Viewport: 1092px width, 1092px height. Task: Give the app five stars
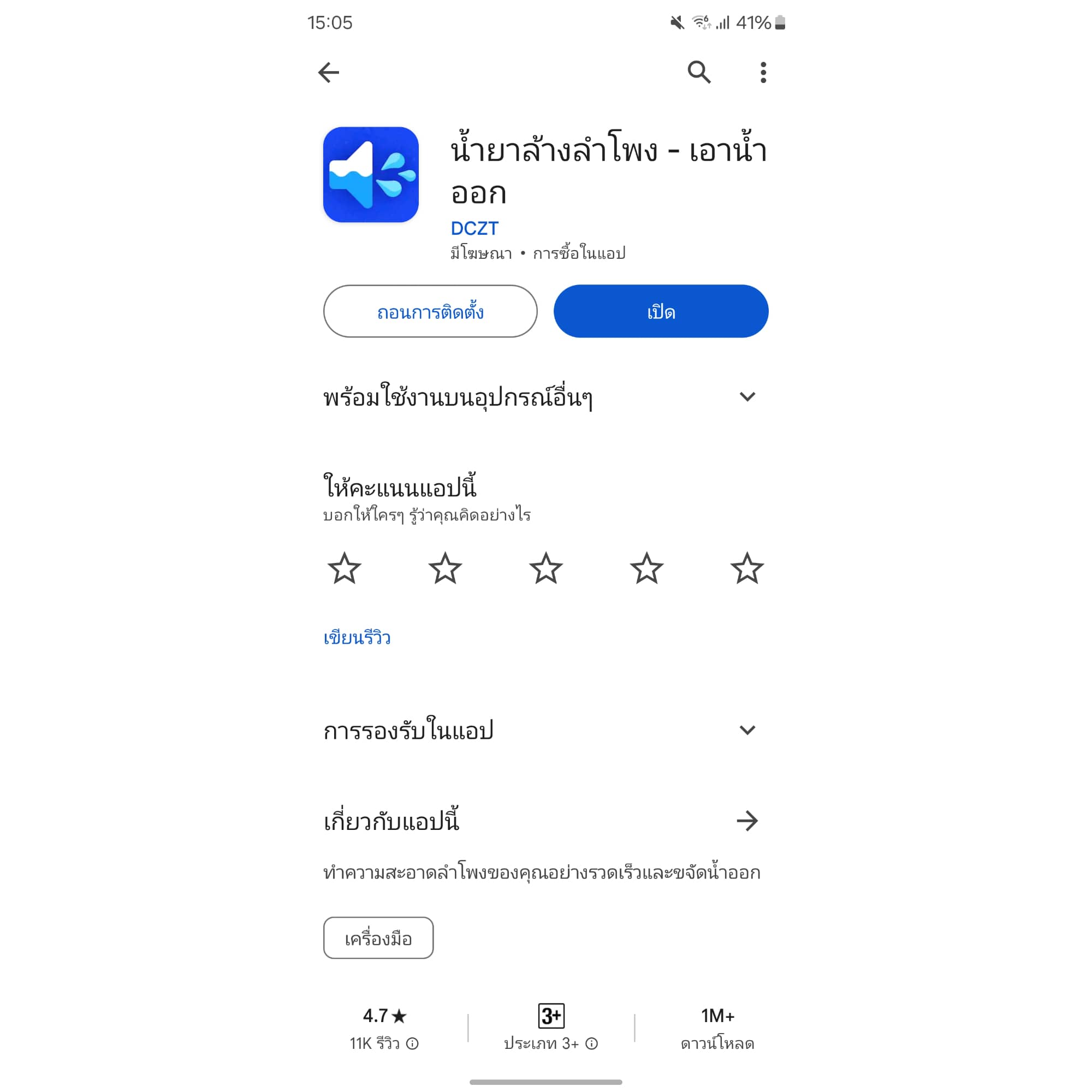point(746,568)
